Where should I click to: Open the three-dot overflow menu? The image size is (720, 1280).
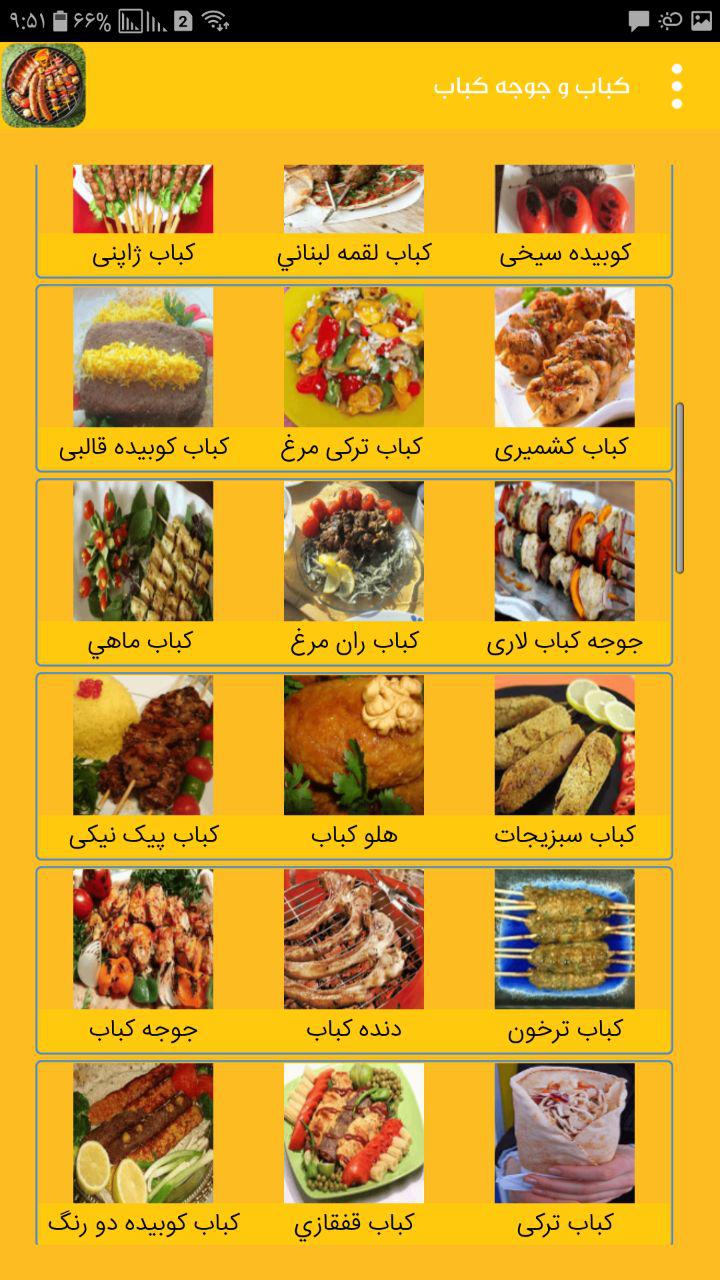pos(677,86)
